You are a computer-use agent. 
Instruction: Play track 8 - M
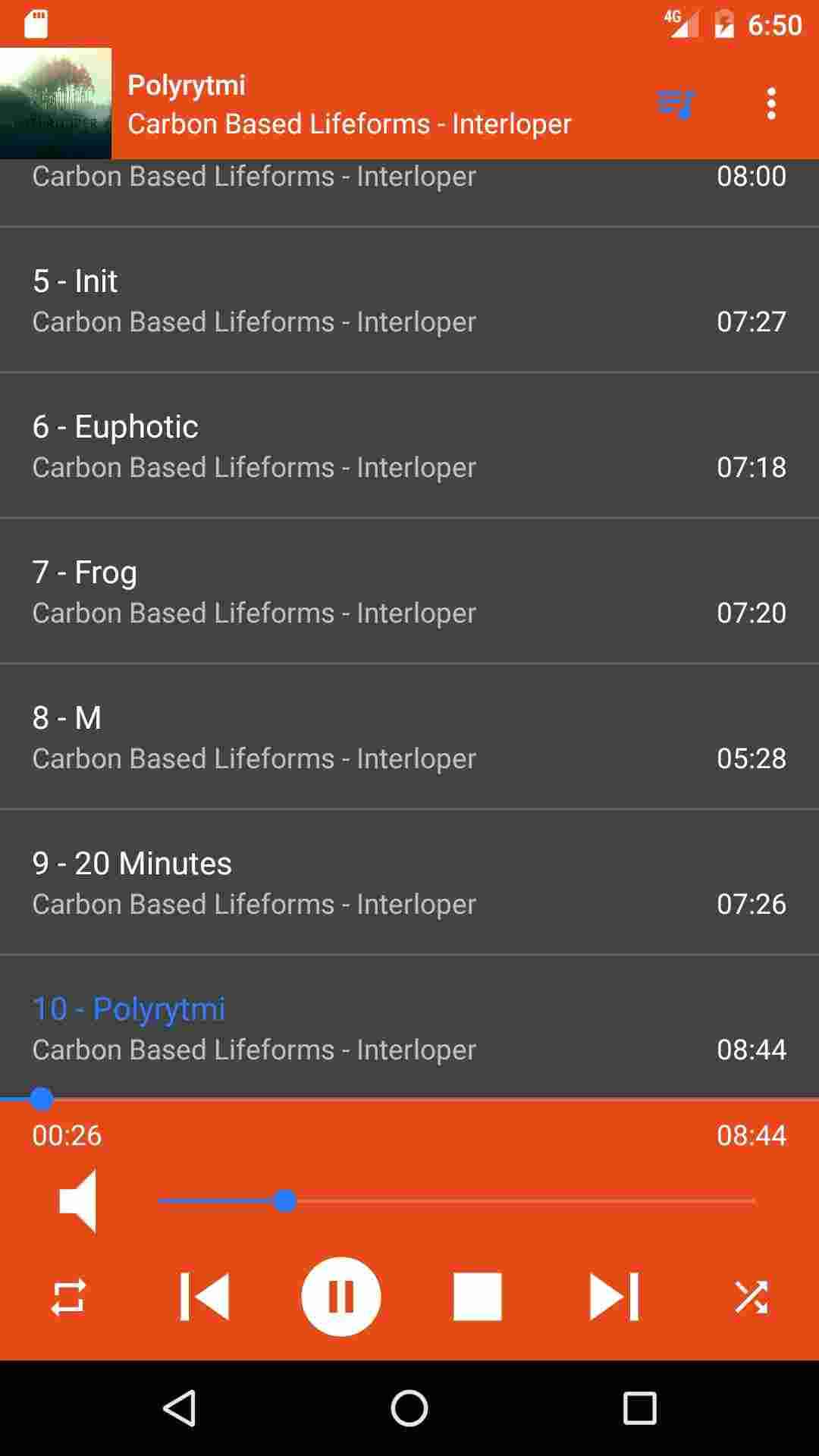(409, 737)
